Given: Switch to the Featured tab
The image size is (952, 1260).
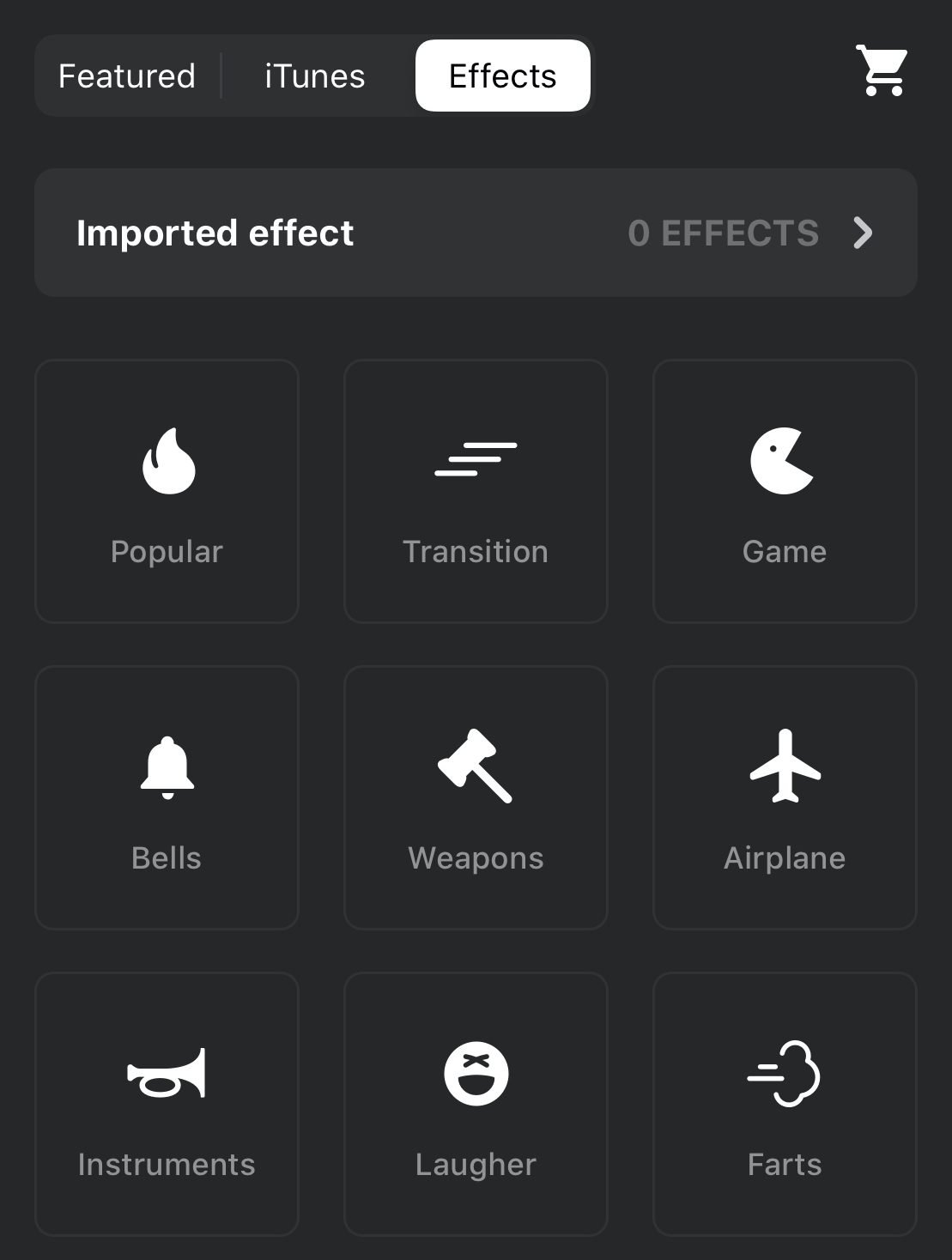Looking at the screenshot, I should click(x=127, y=76).
